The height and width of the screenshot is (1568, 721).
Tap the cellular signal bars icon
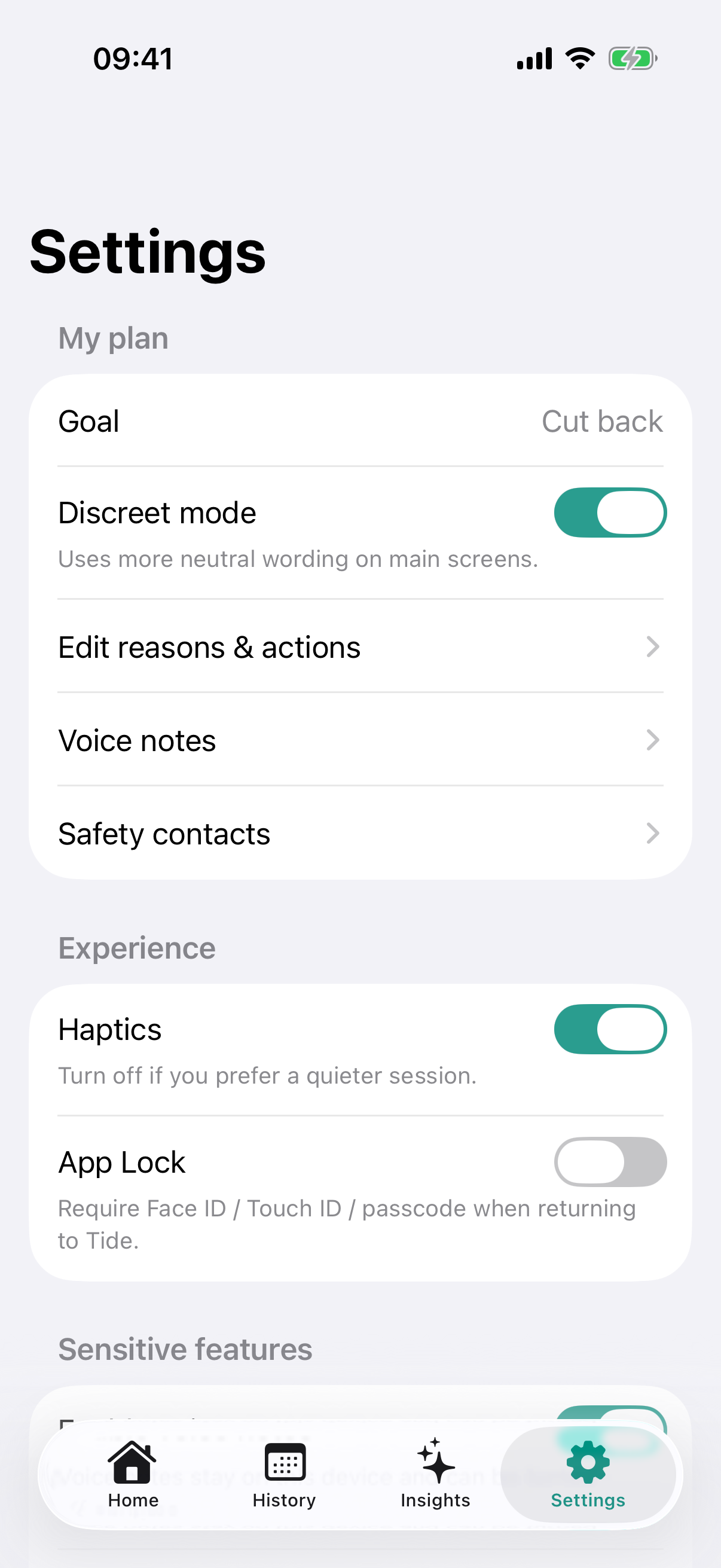point(534,57)
